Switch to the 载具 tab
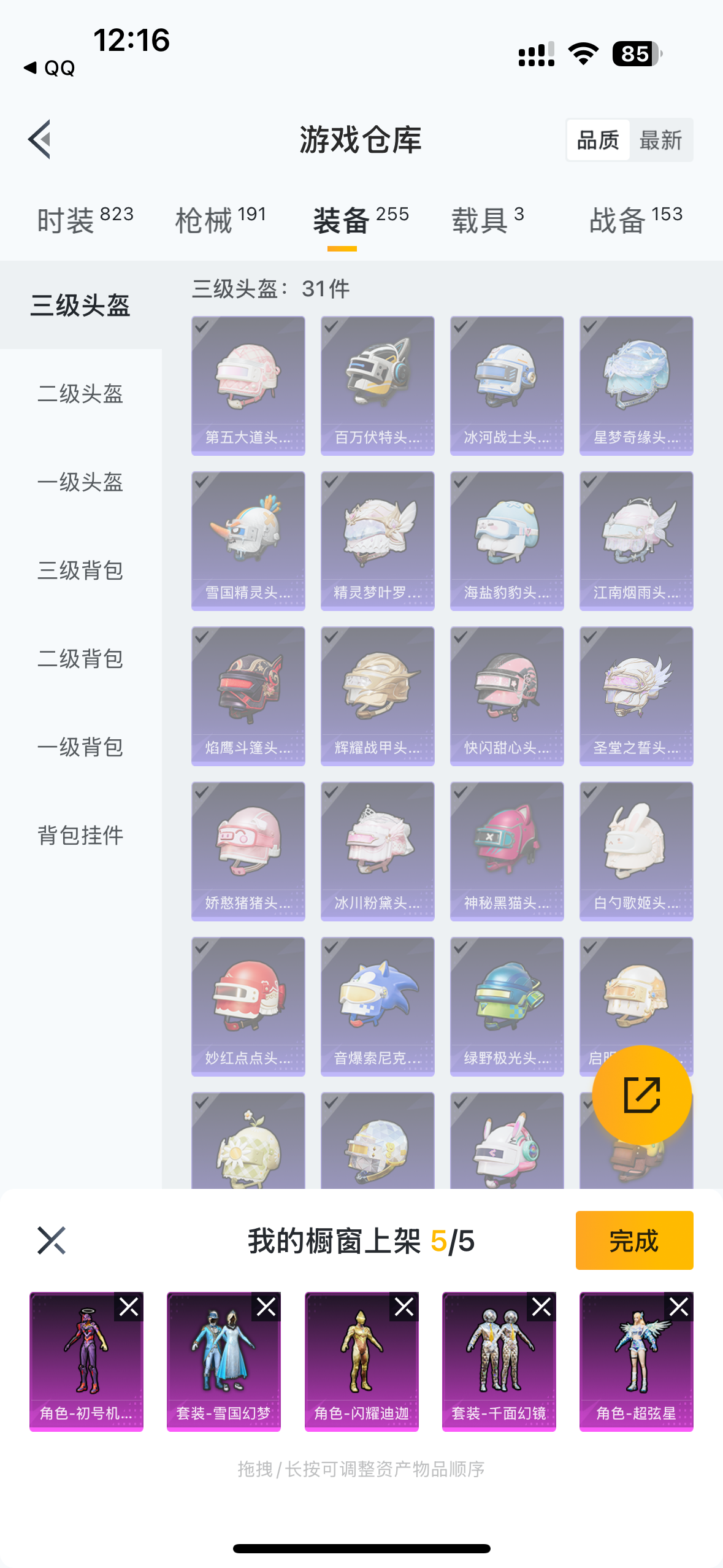The height and width of the screenshot is (1568, 723). (488, 220)
